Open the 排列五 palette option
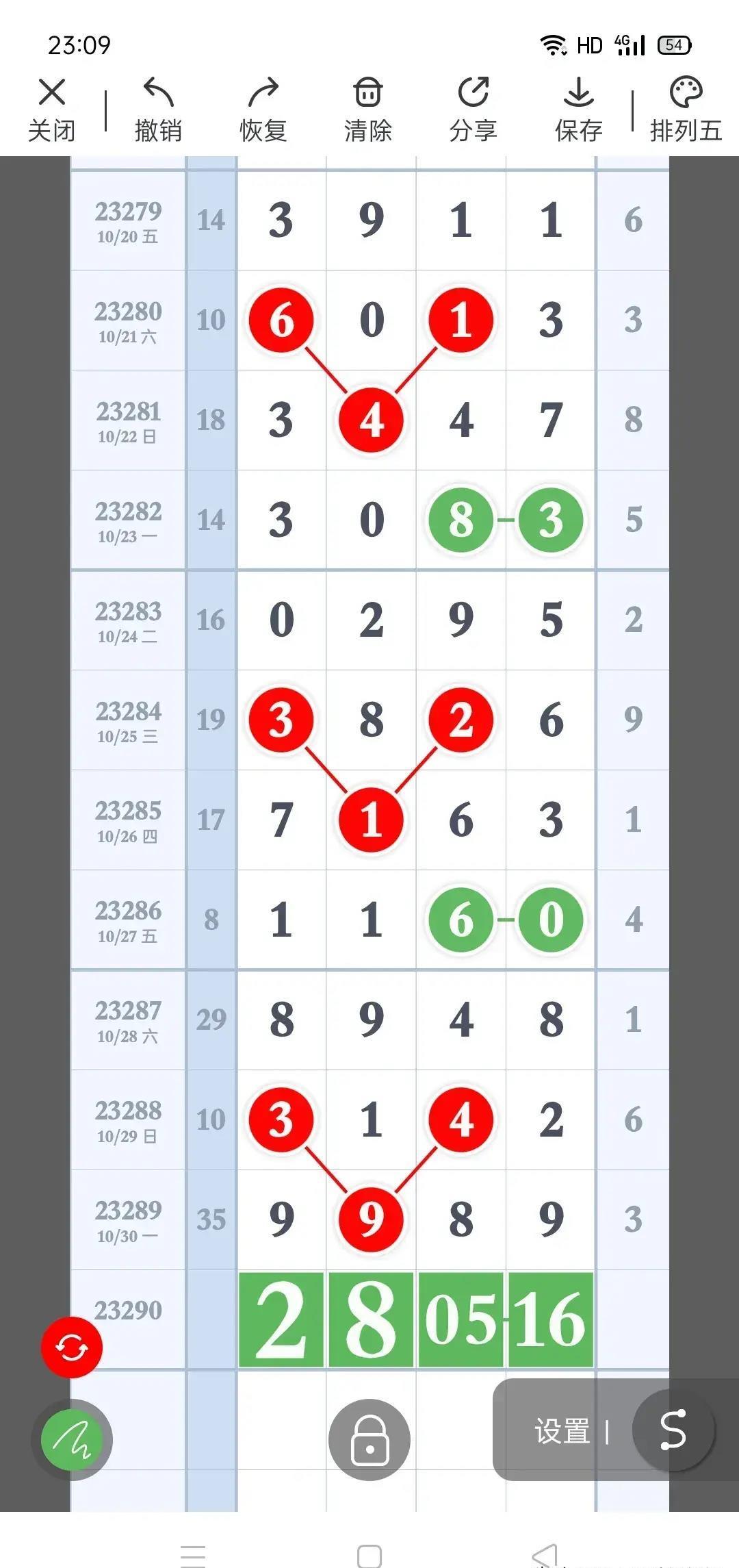 tap(686, 110)
